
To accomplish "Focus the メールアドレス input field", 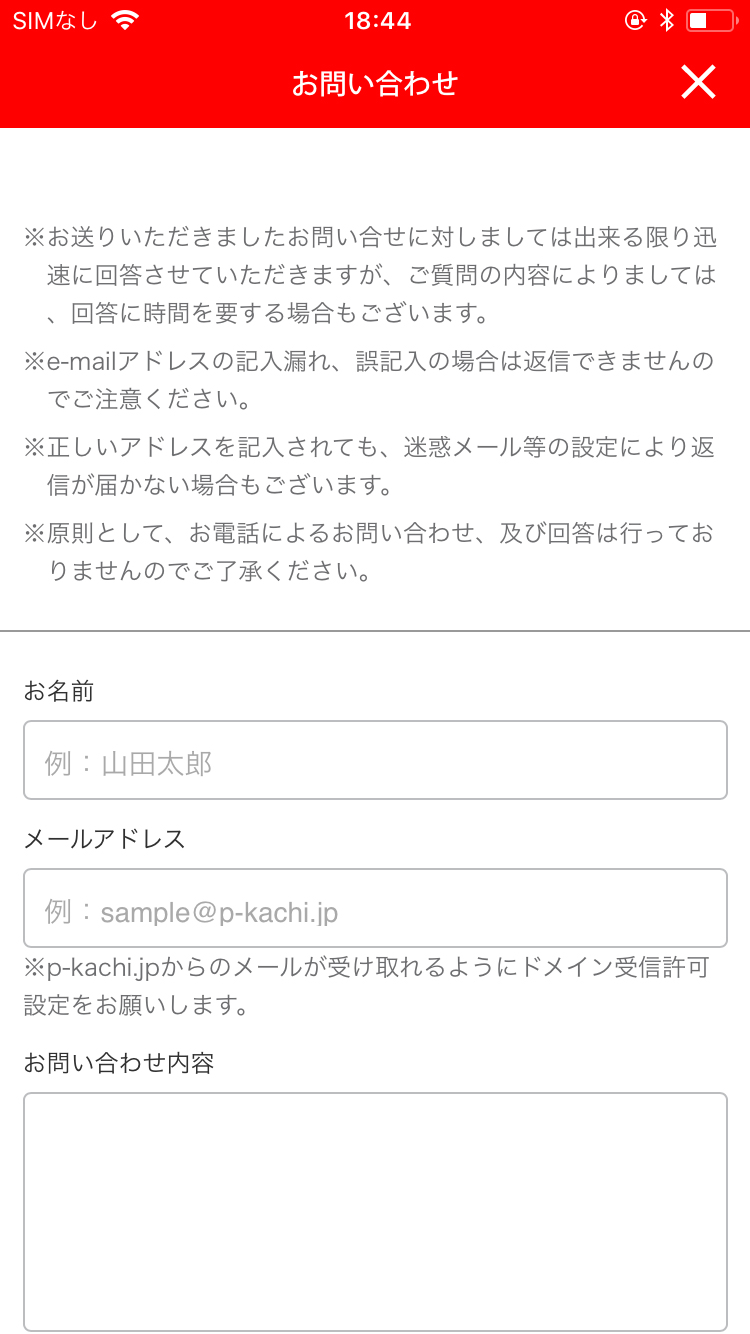I will click(x=375, y=908).
